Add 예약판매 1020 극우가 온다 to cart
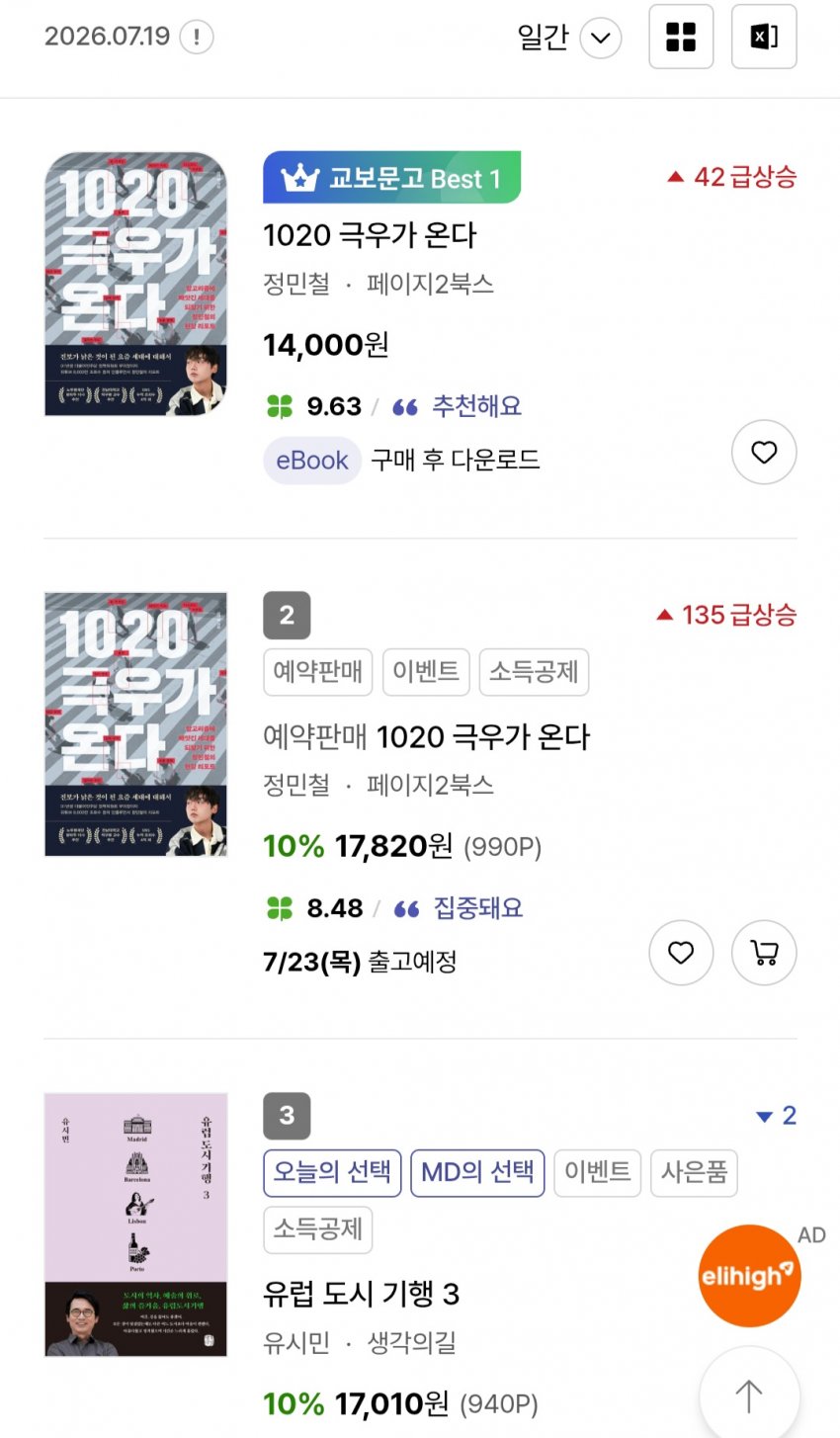Screen dimensions: 840x1438 tap(764, 953)
